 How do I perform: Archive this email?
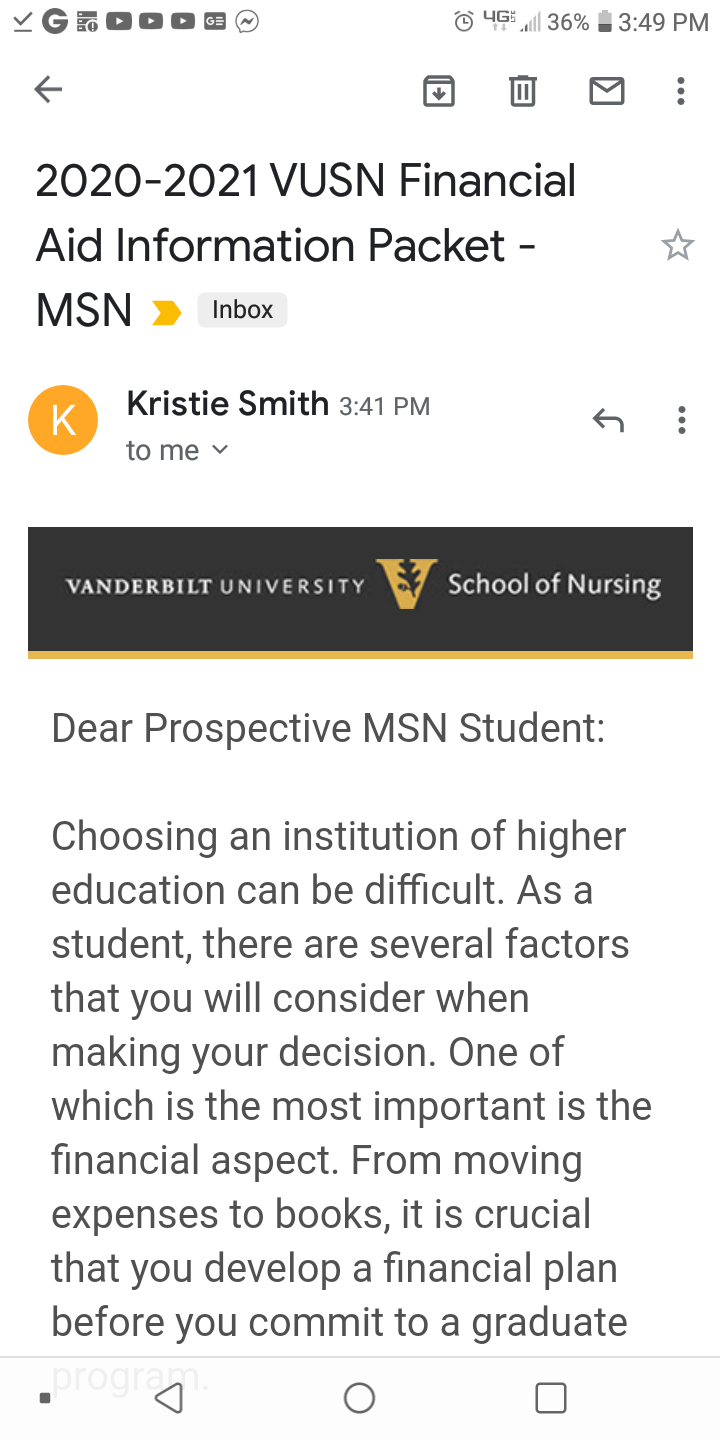(x=439, y=90)
